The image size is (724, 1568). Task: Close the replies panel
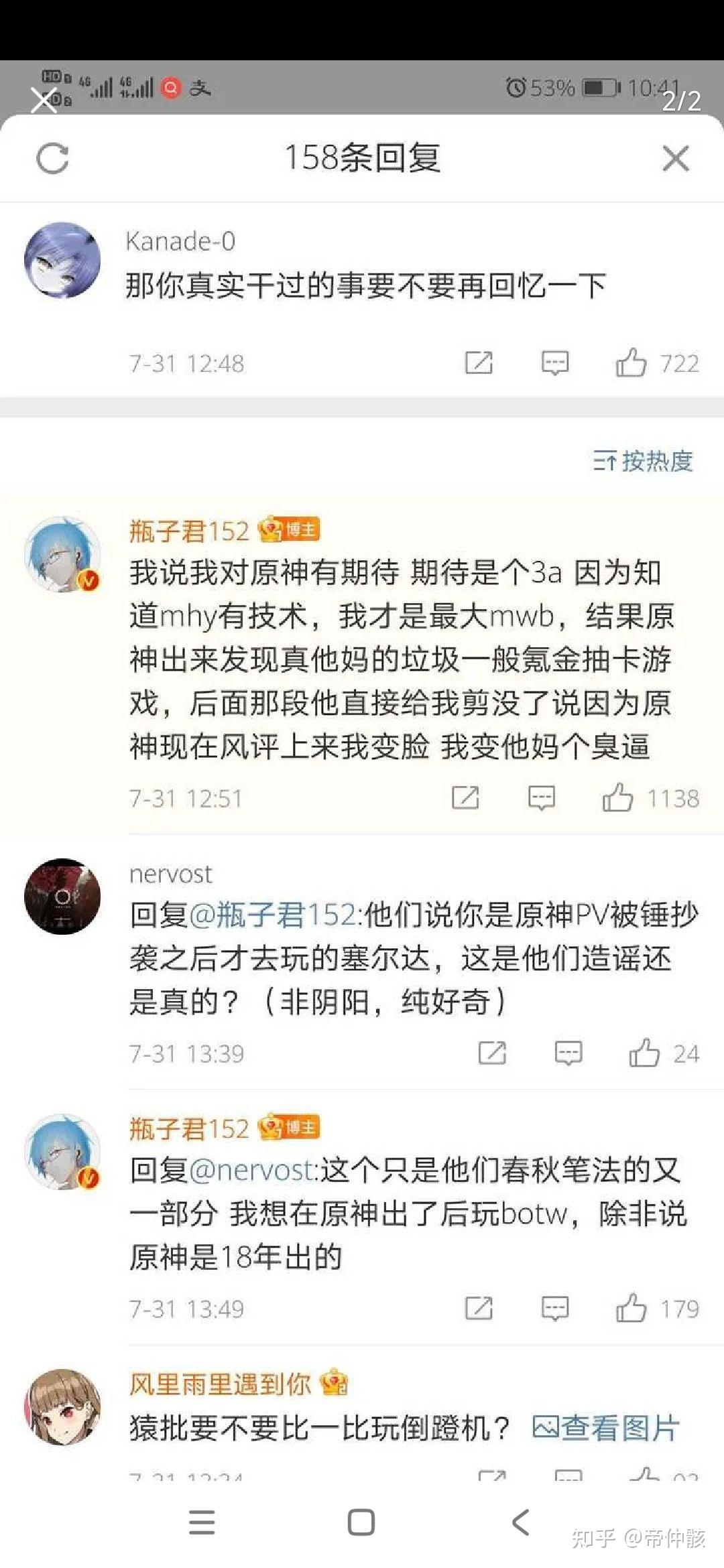(676, 159)
